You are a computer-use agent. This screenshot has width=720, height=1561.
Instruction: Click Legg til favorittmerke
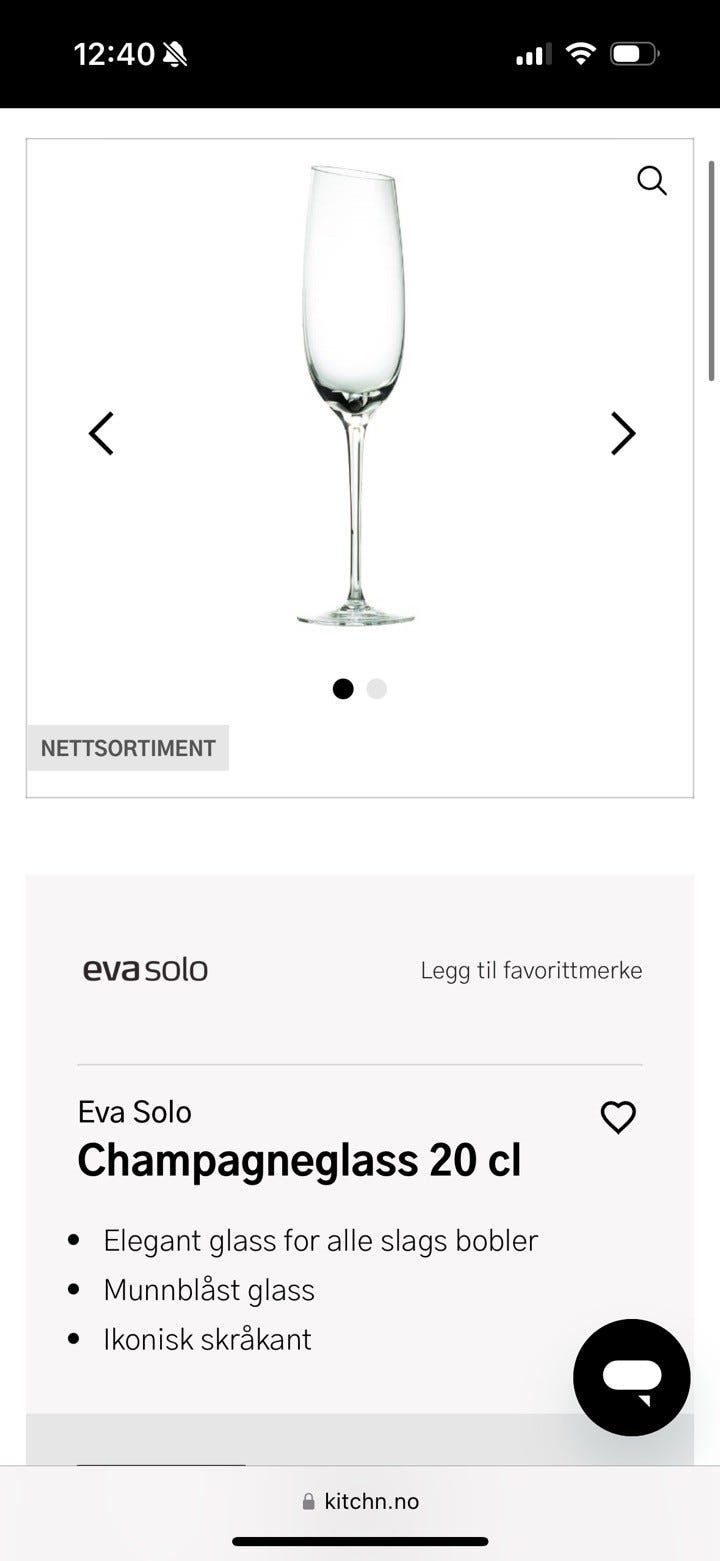tap(532, 969)
